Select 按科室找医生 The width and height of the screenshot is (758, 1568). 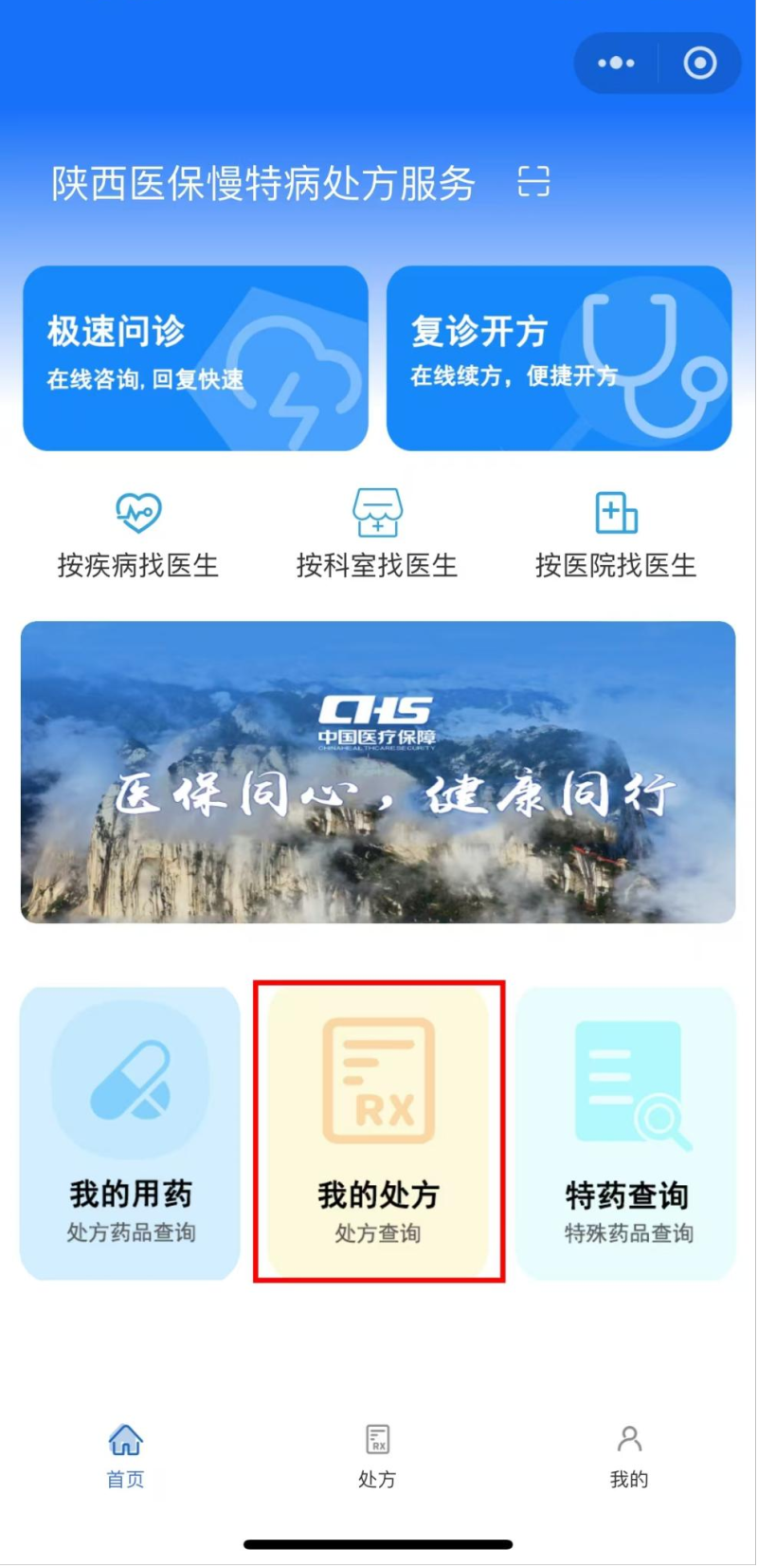coord(377,536)
